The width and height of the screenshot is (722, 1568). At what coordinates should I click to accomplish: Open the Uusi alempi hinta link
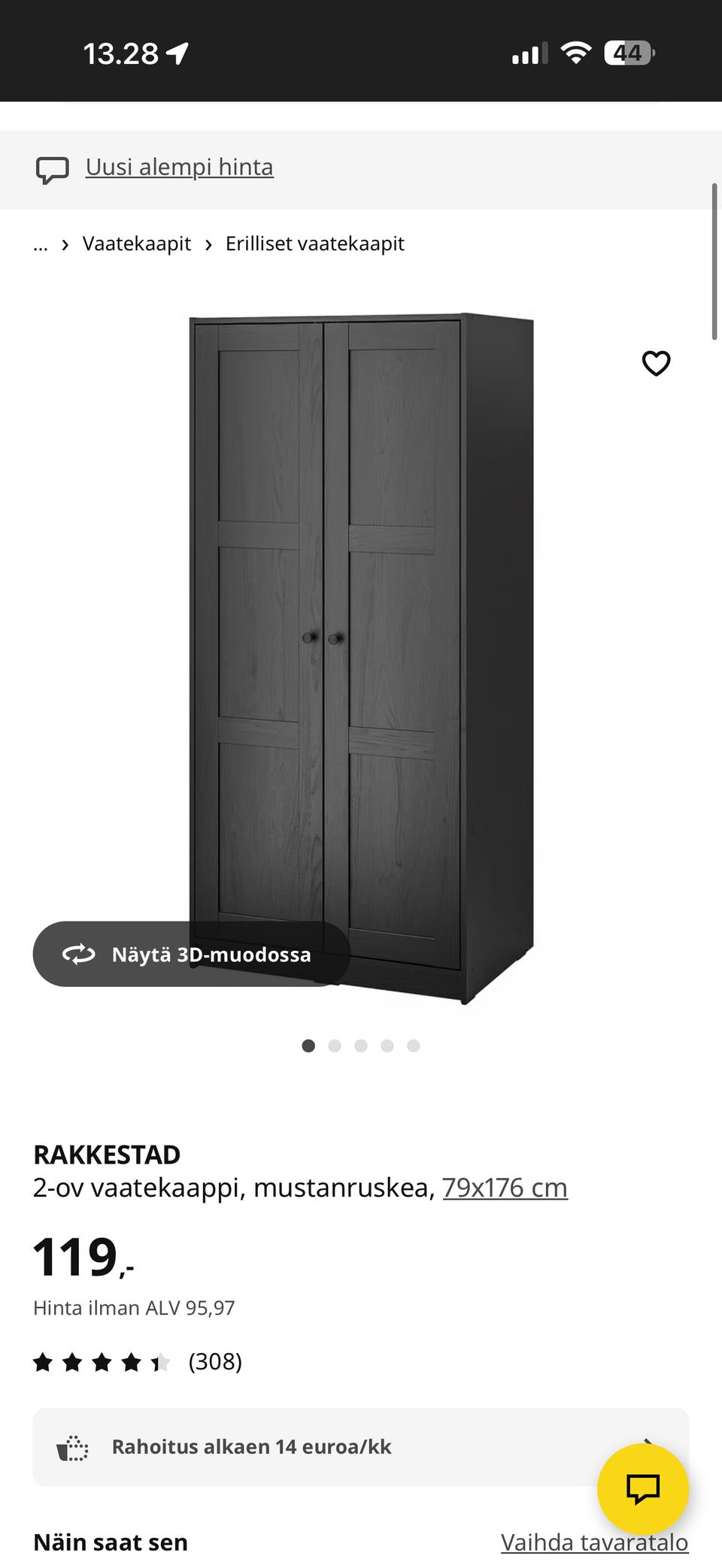point(179,167)
